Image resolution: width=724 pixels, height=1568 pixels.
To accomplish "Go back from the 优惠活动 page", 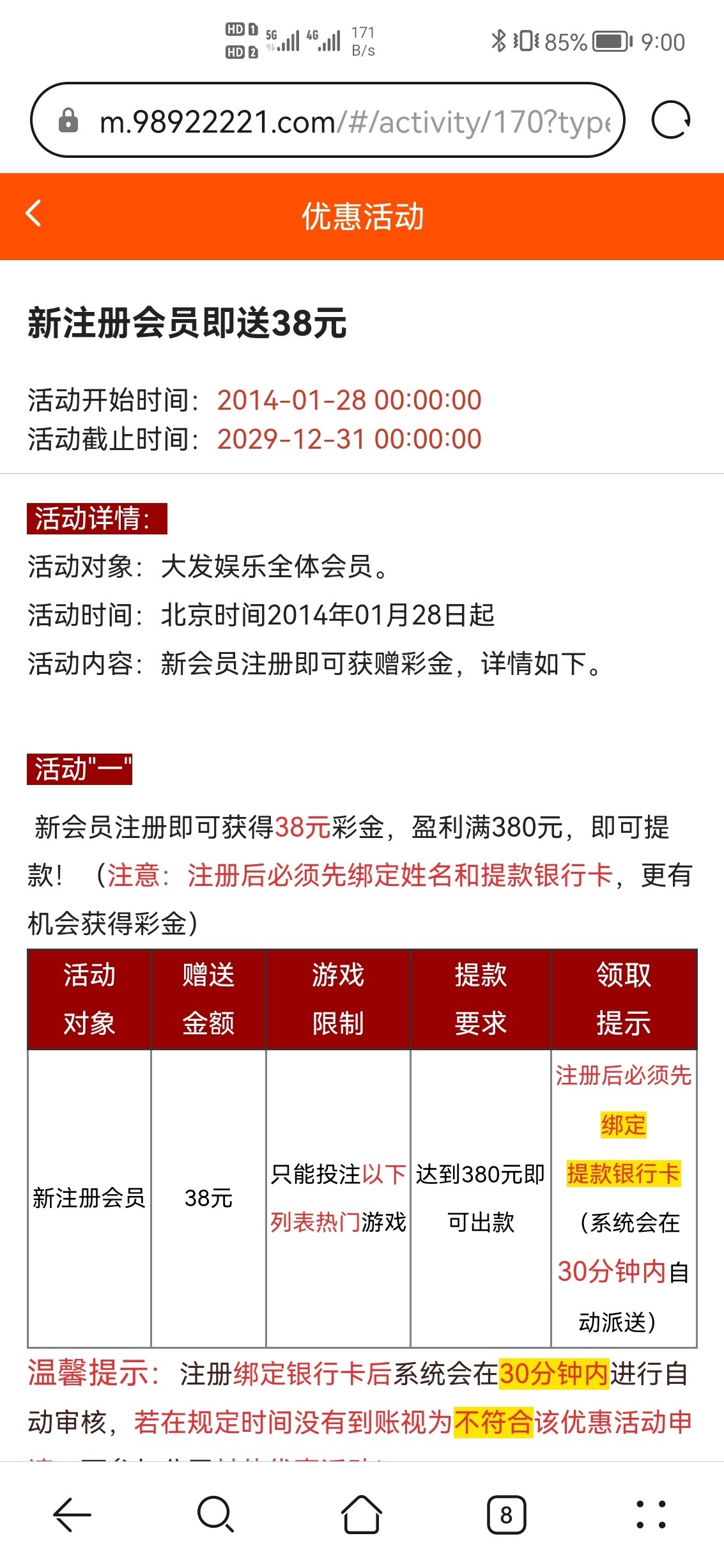I will [x=33, y=213].
